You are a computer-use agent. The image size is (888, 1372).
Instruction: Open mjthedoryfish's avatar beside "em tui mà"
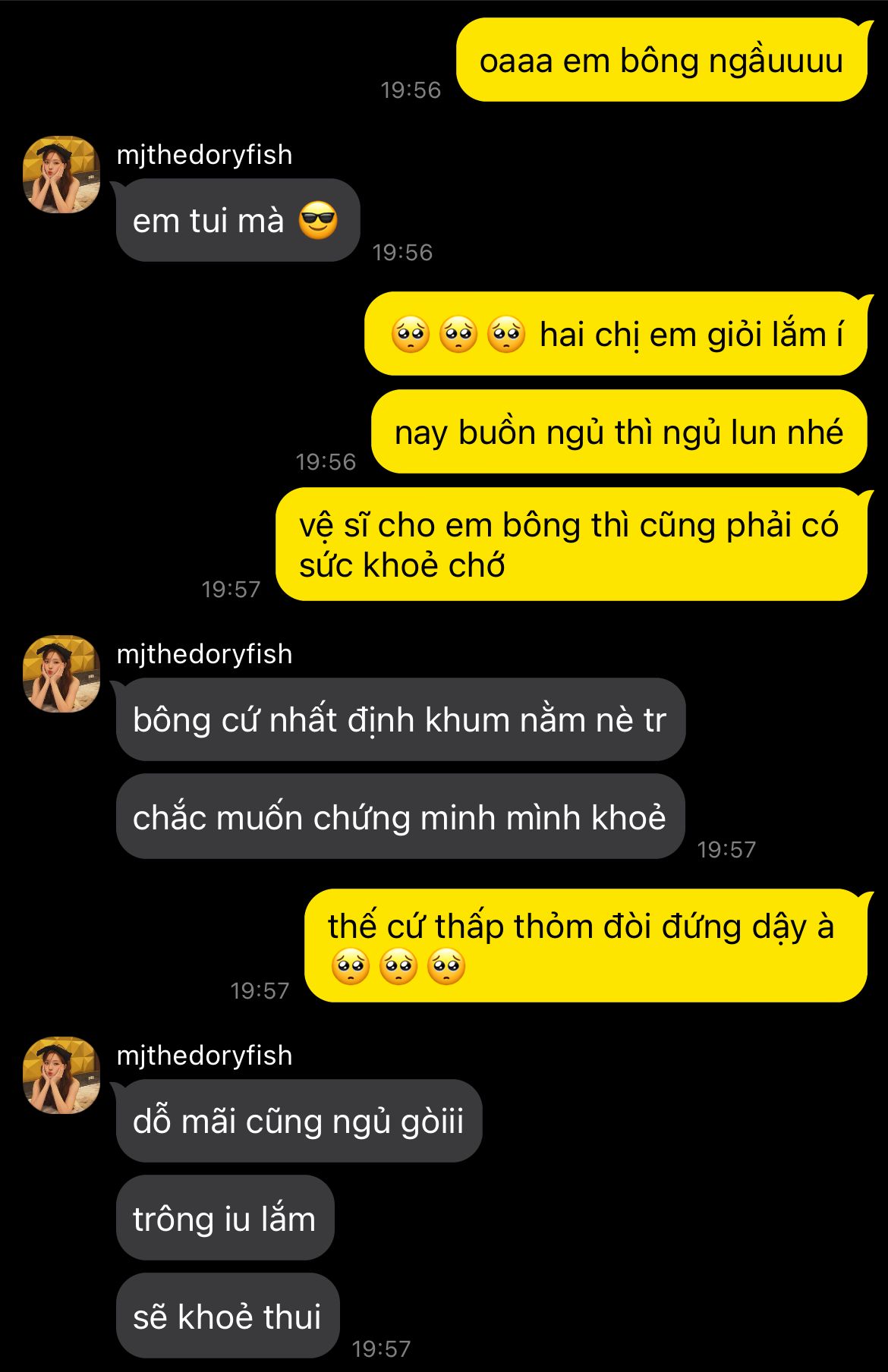pos(61,175)
